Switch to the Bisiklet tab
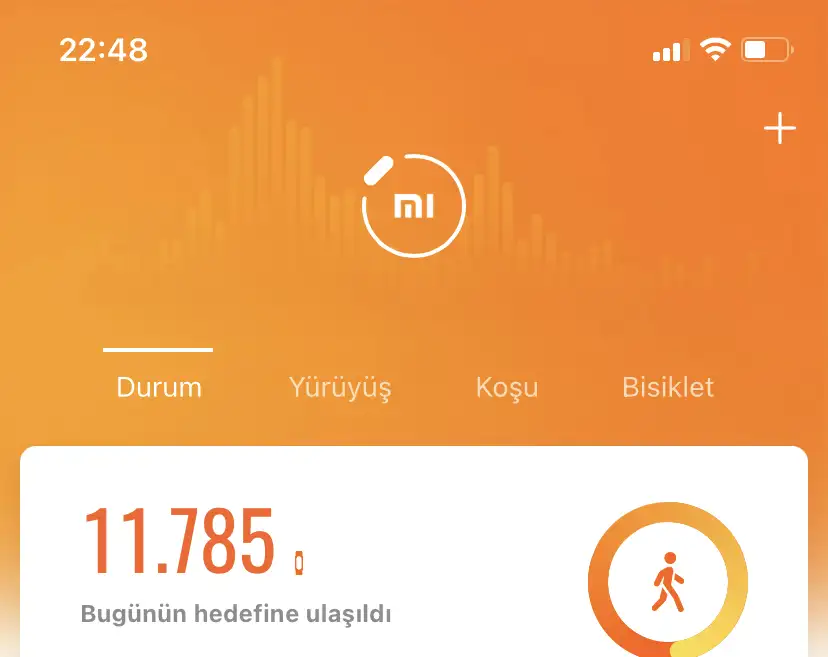The height and width of the screenshot is (657, 828). pos(668,387)
